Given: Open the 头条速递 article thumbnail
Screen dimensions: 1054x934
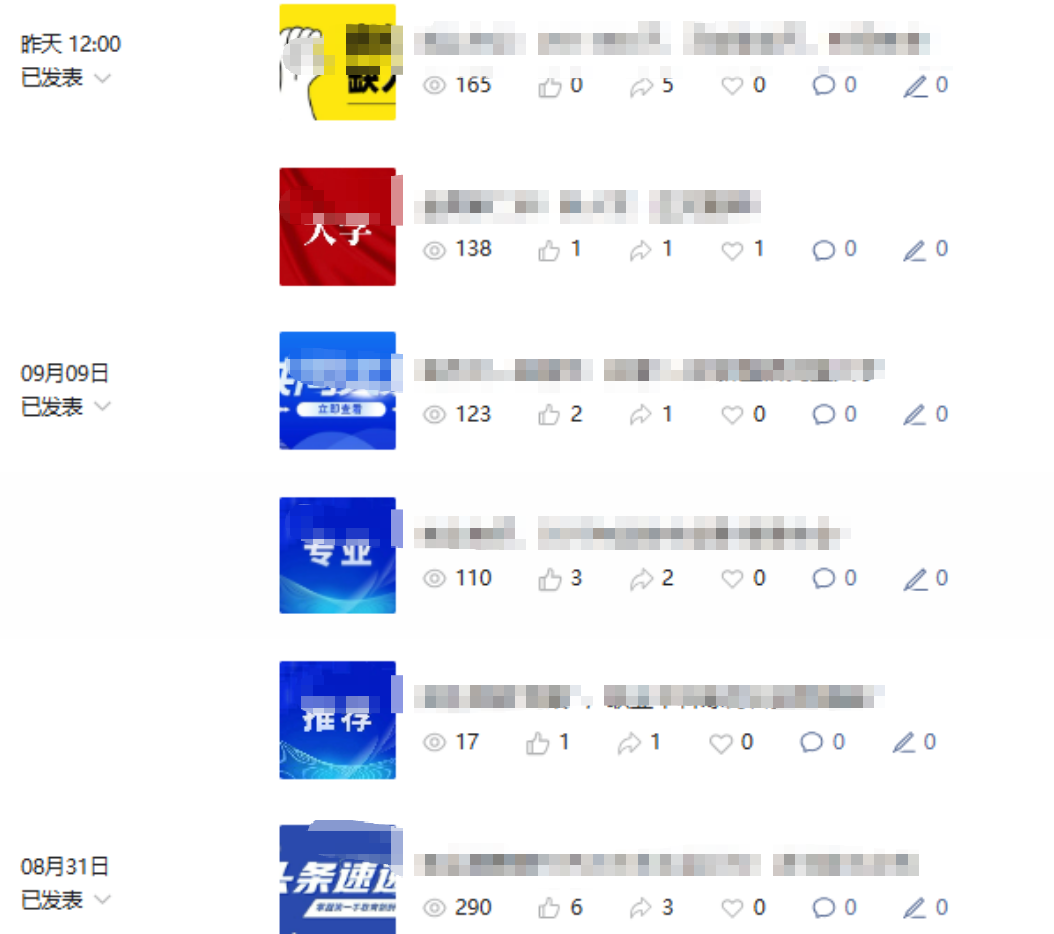Looking at the screenshot, I should [x=337, y=880].
